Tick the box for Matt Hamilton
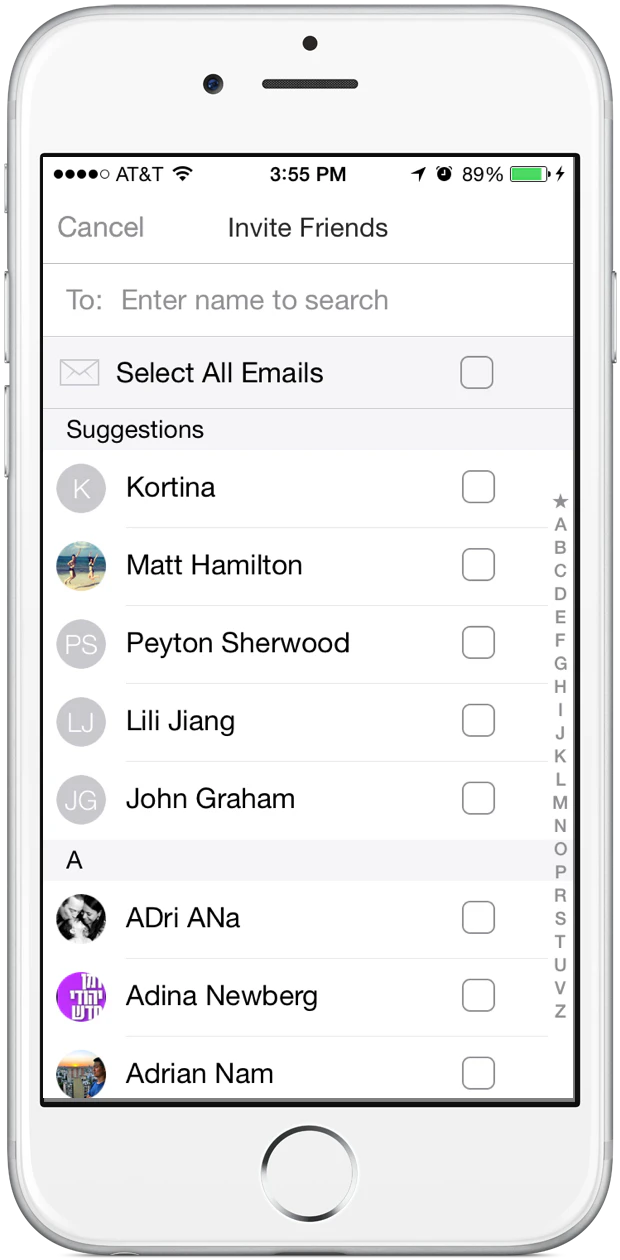The width and height of the screenshot is (620, 1260). [x=478, y=565]
